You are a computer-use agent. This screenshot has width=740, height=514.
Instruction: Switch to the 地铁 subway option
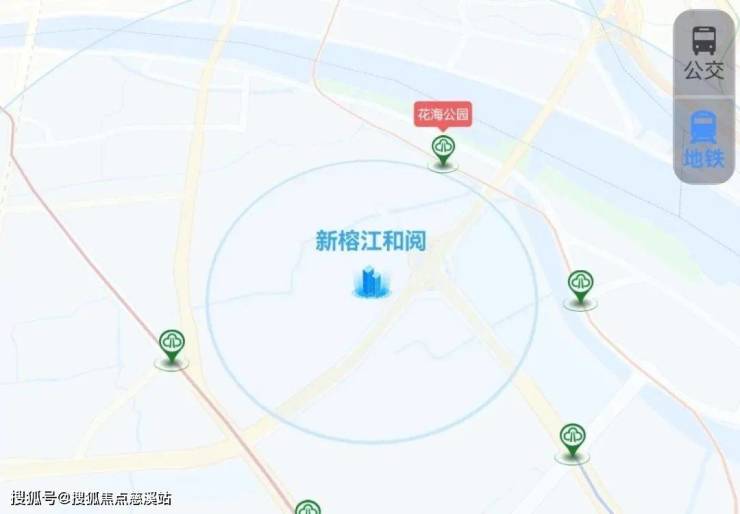coord(703,140)
